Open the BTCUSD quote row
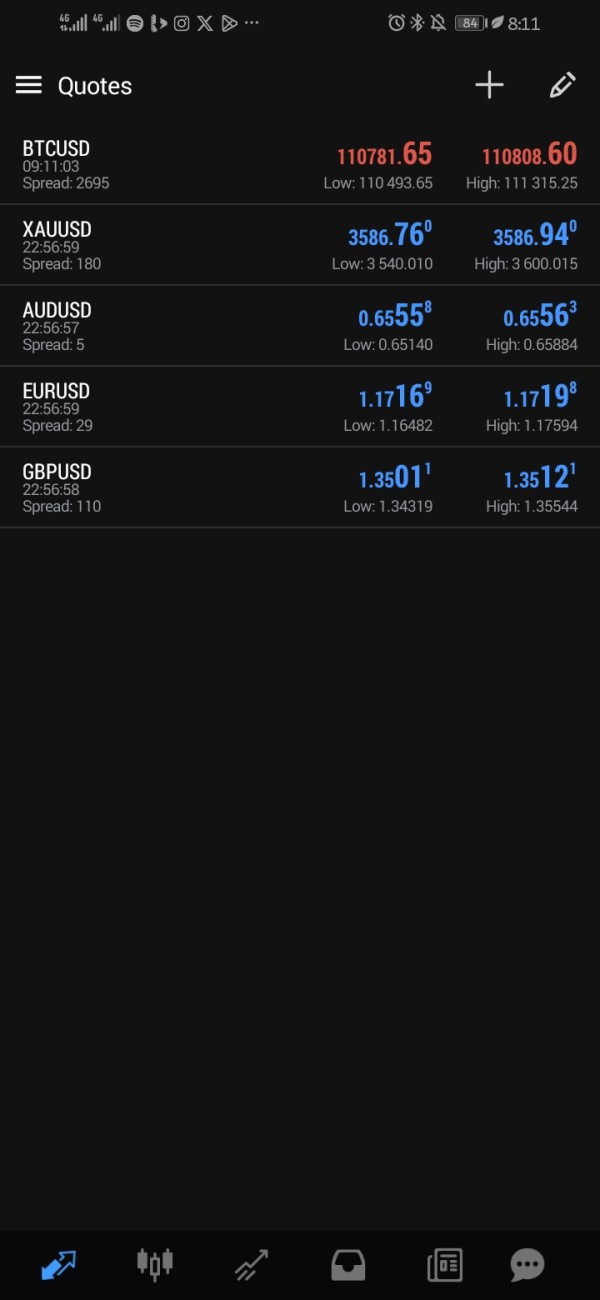This screenshot has height=1300, width=600. click(x=300, y=165)
